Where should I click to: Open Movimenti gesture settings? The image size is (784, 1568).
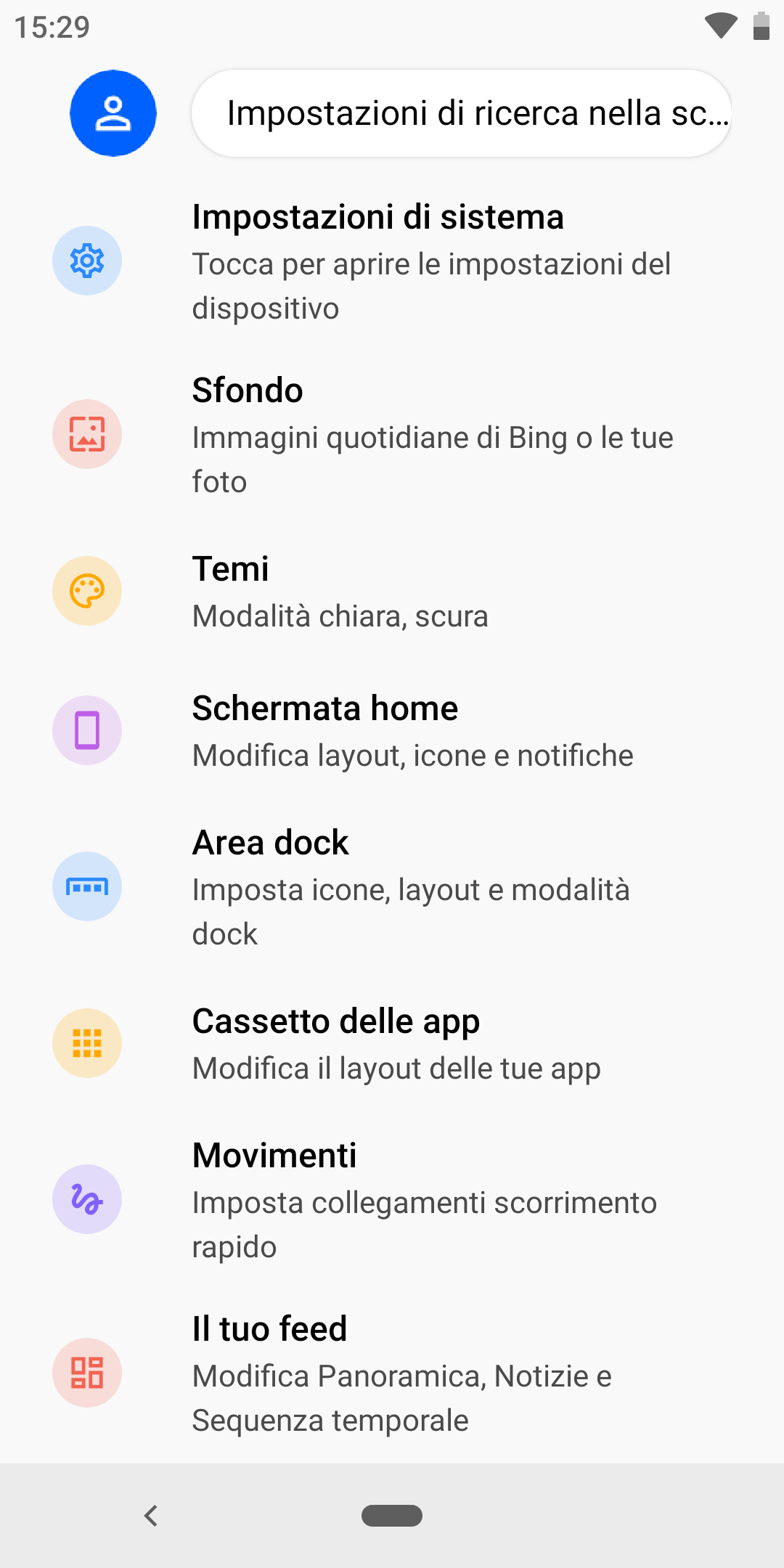(x=392, y=1200)
